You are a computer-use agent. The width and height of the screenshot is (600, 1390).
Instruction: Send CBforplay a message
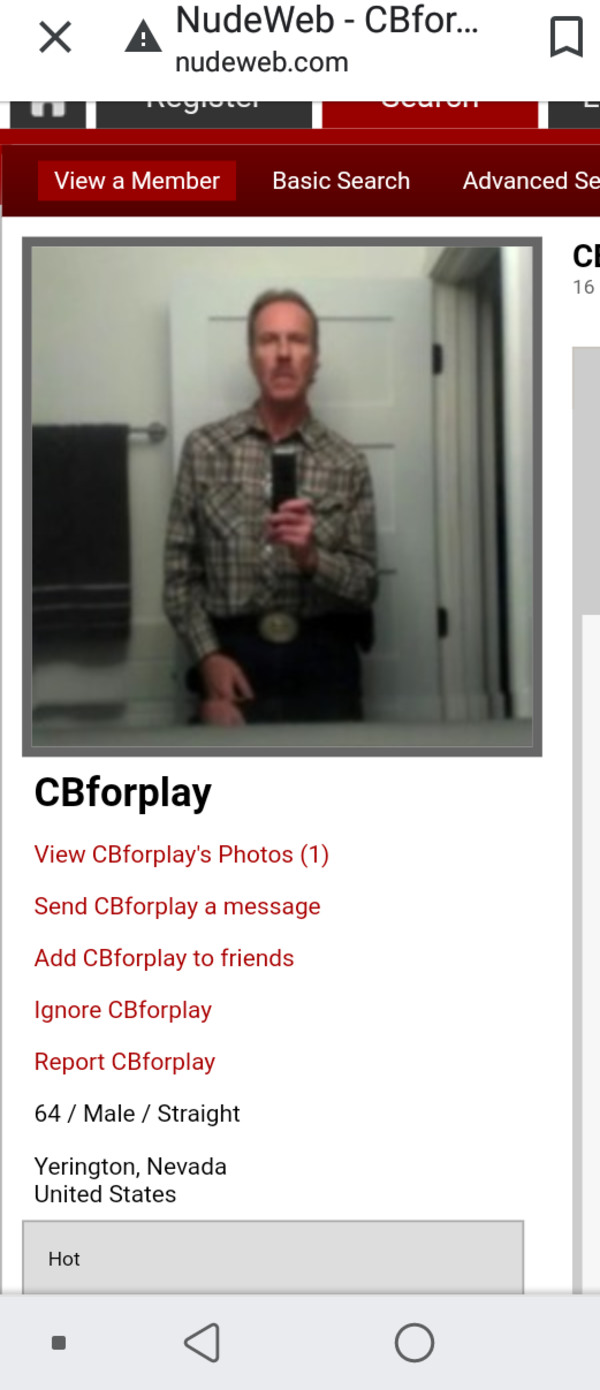177,906
